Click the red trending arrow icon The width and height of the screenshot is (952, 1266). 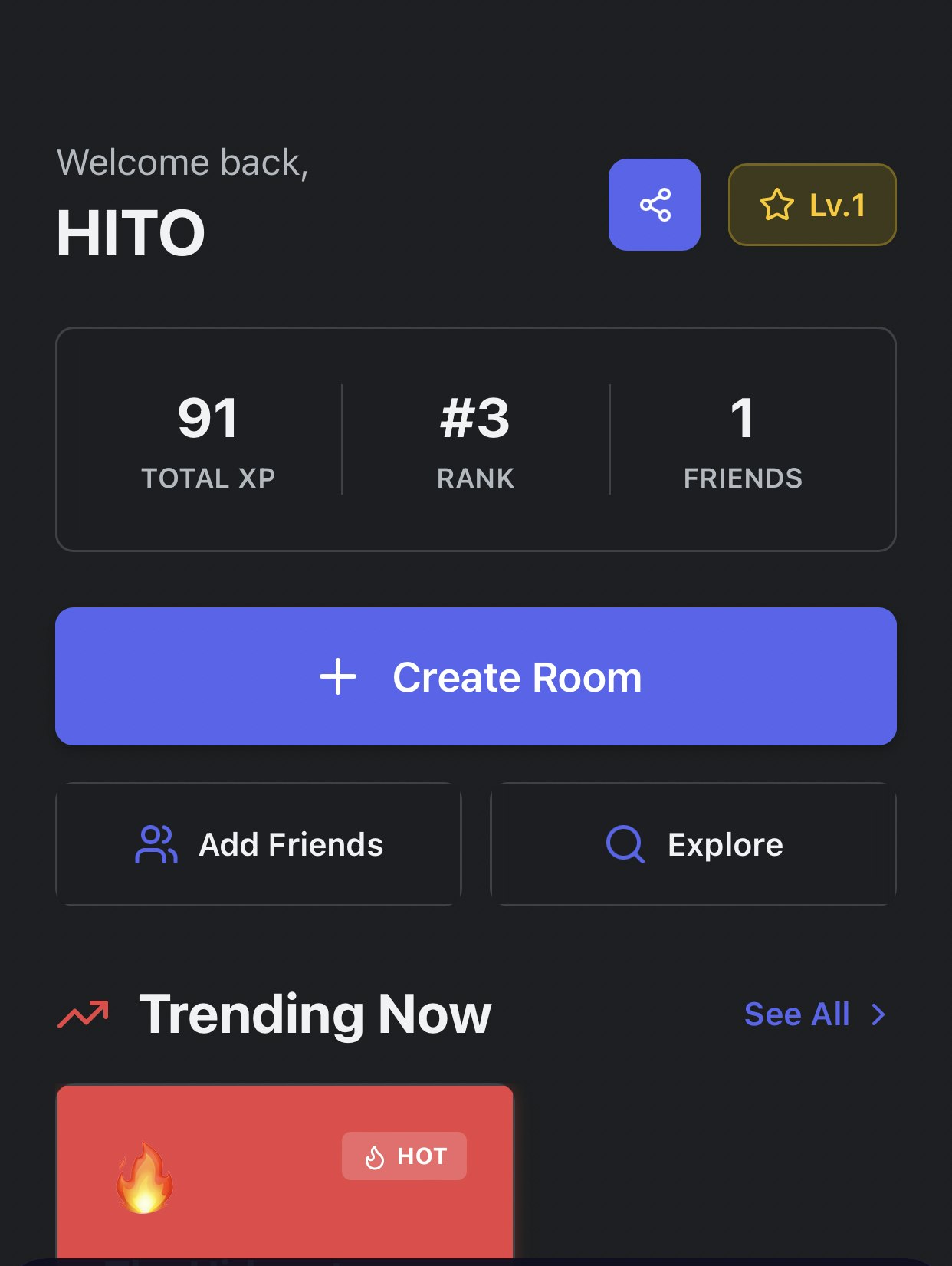[84, 1014]
